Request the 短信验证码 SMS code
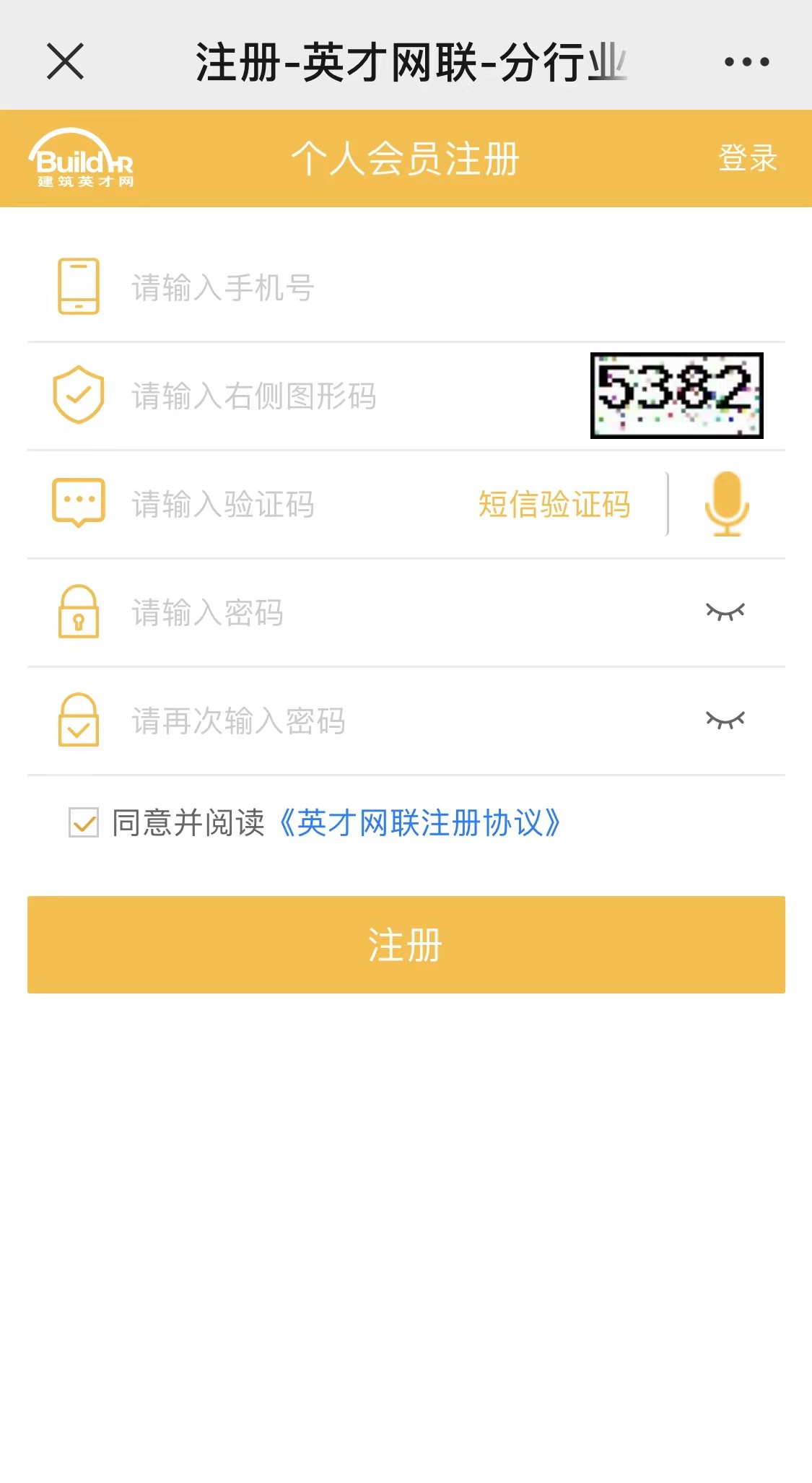The width and height of the screenshot is (812, 1483). pyautogui.click(x=554, y=504)
